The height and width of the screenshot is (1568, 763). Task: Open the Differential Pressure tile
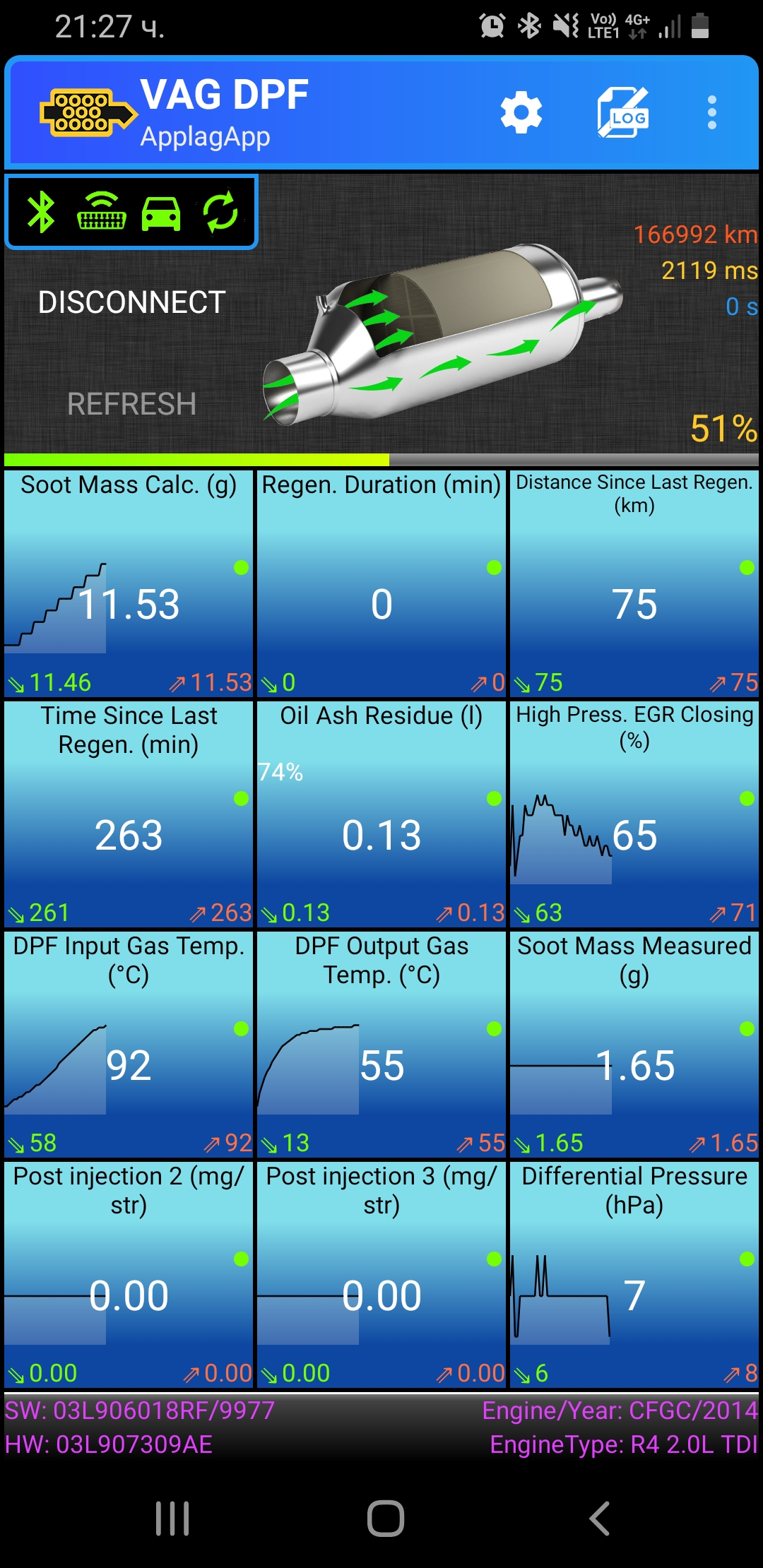(634, 1274)
